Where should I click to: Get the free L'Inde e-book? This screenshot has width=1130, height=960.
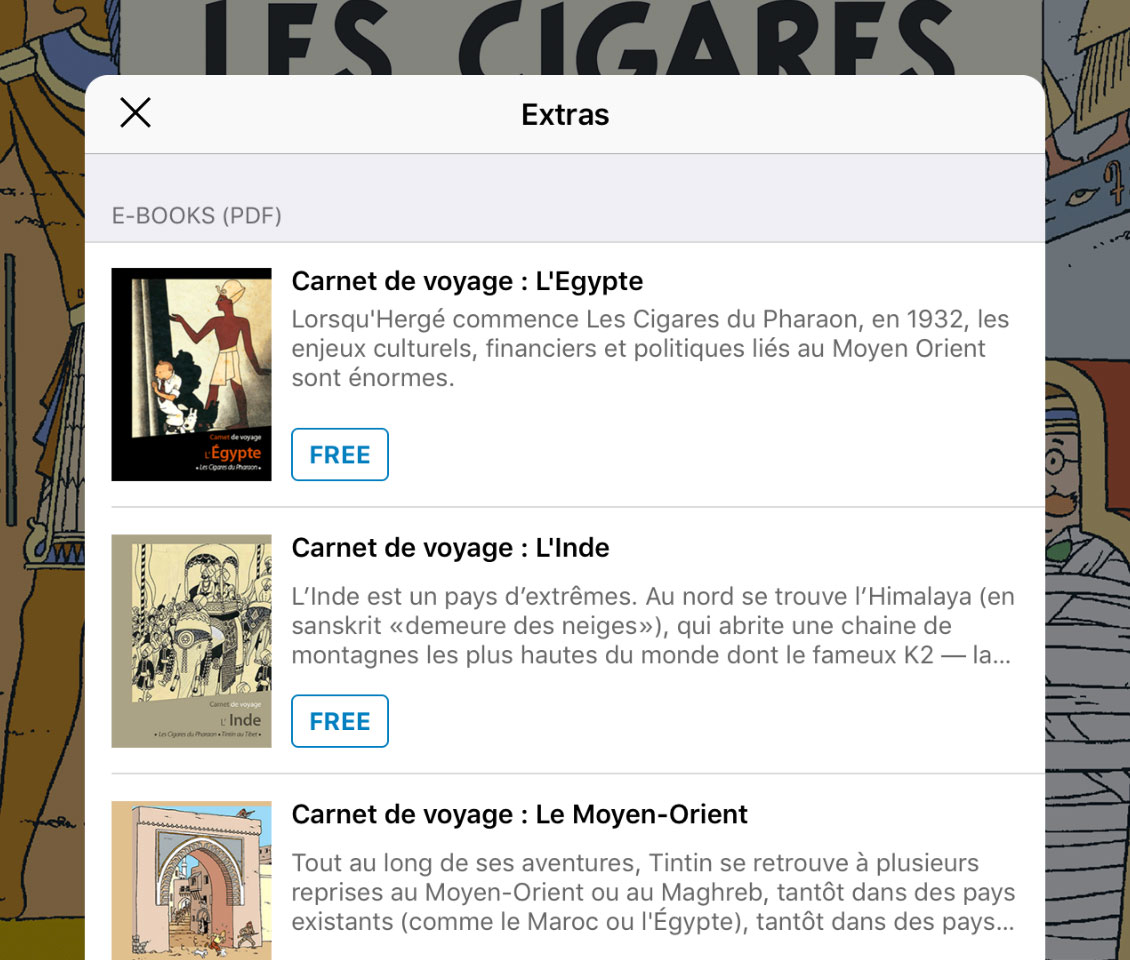coord(339,721)
